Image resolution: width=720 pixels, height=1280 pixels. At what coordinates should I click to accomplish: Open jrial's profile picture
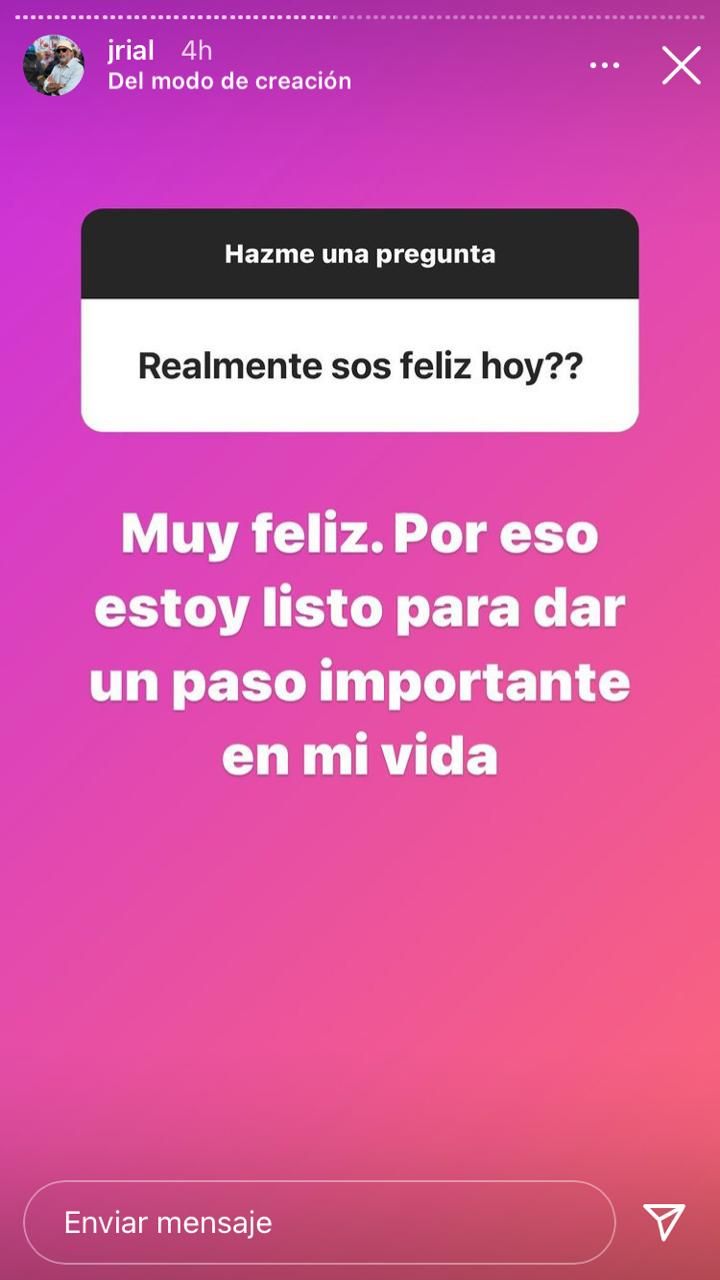53,66
